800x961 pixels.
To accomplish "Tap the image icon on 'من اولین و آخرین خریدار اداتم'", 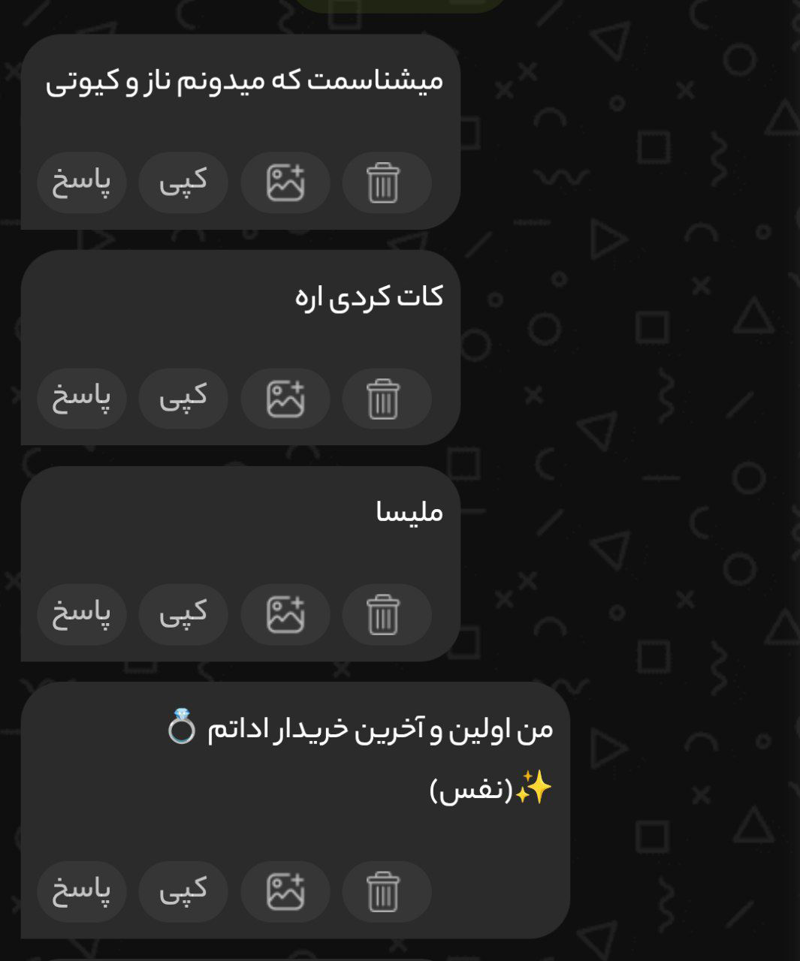I will (x=285, y=892).
